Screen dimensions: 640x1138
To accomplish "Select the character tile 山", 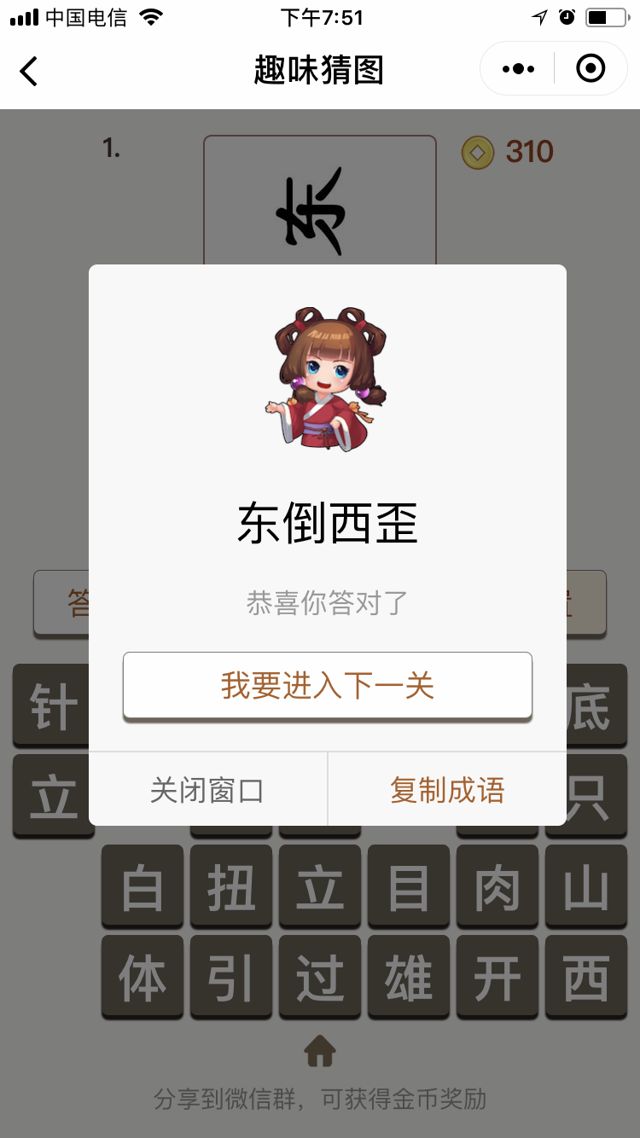I will coord(586,887).
